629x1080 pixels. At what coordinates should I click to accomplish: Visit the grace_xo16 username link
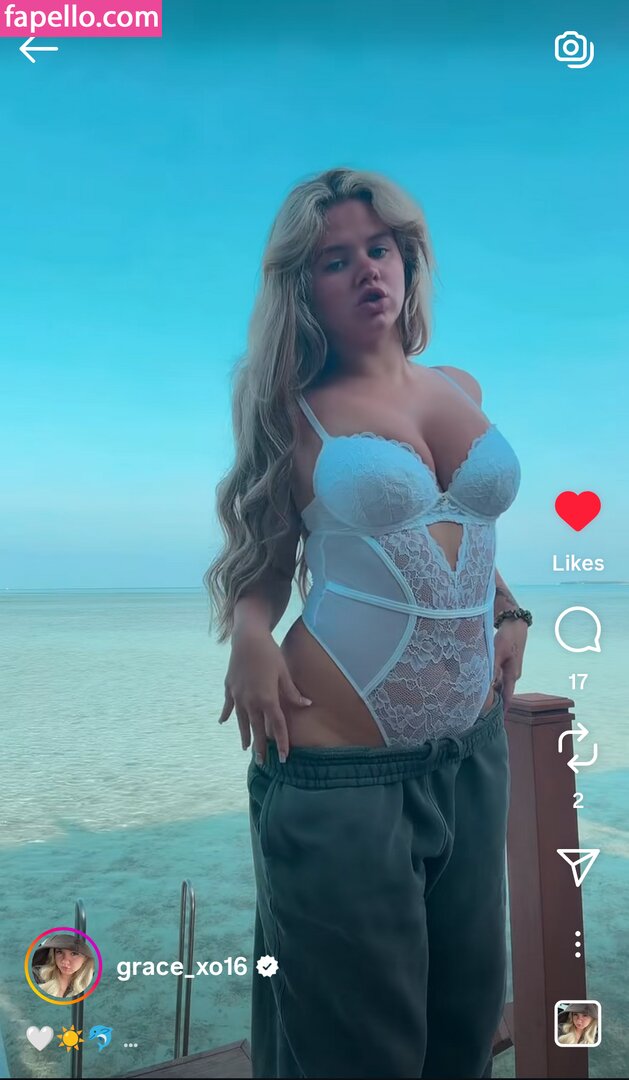coord(182,967)
